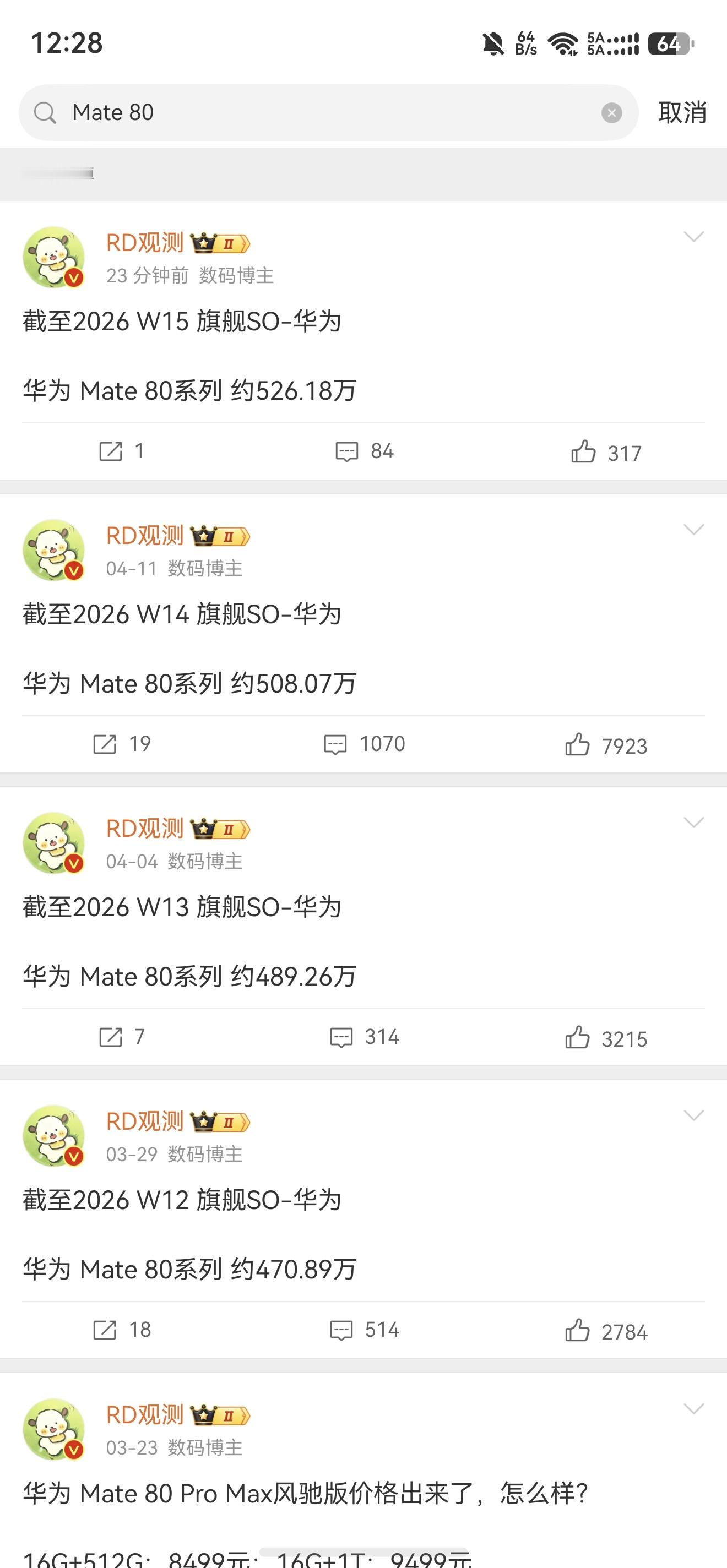
Task: Open RD观测's profile from the second post
Action: click(145, 536)
